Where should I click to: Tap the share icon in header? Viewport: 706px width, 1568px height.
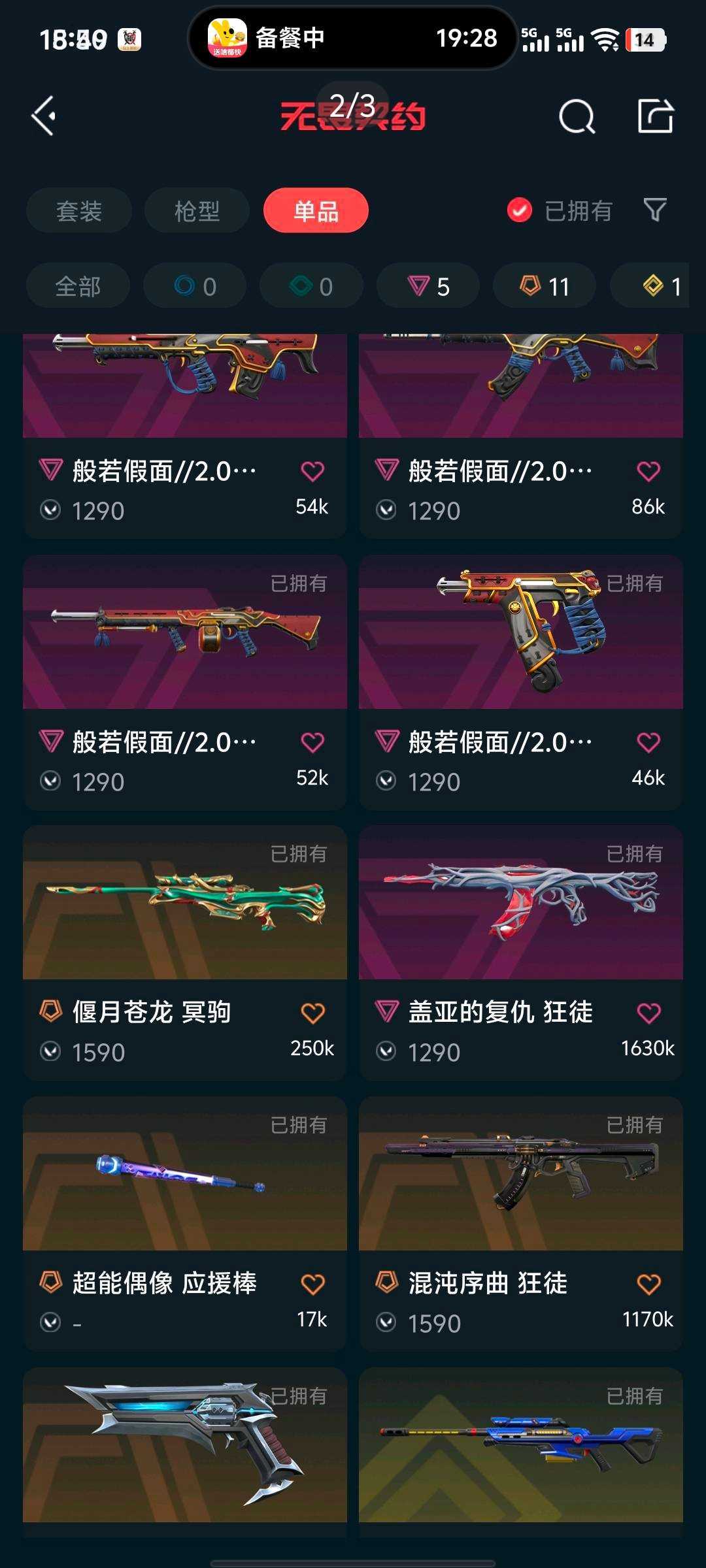pos(655,116)
